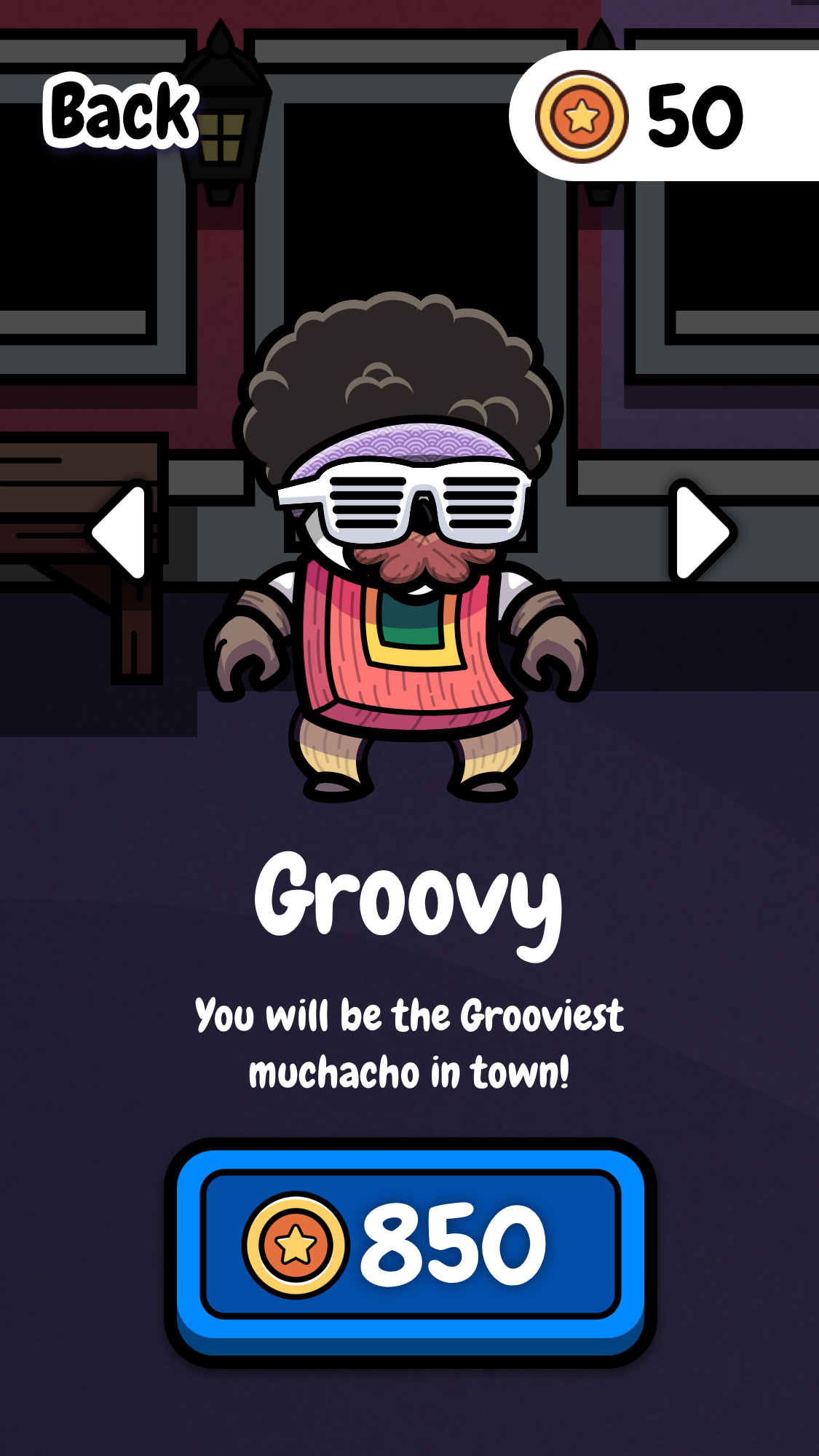Show the next character with the right arrow

point(702,532)
